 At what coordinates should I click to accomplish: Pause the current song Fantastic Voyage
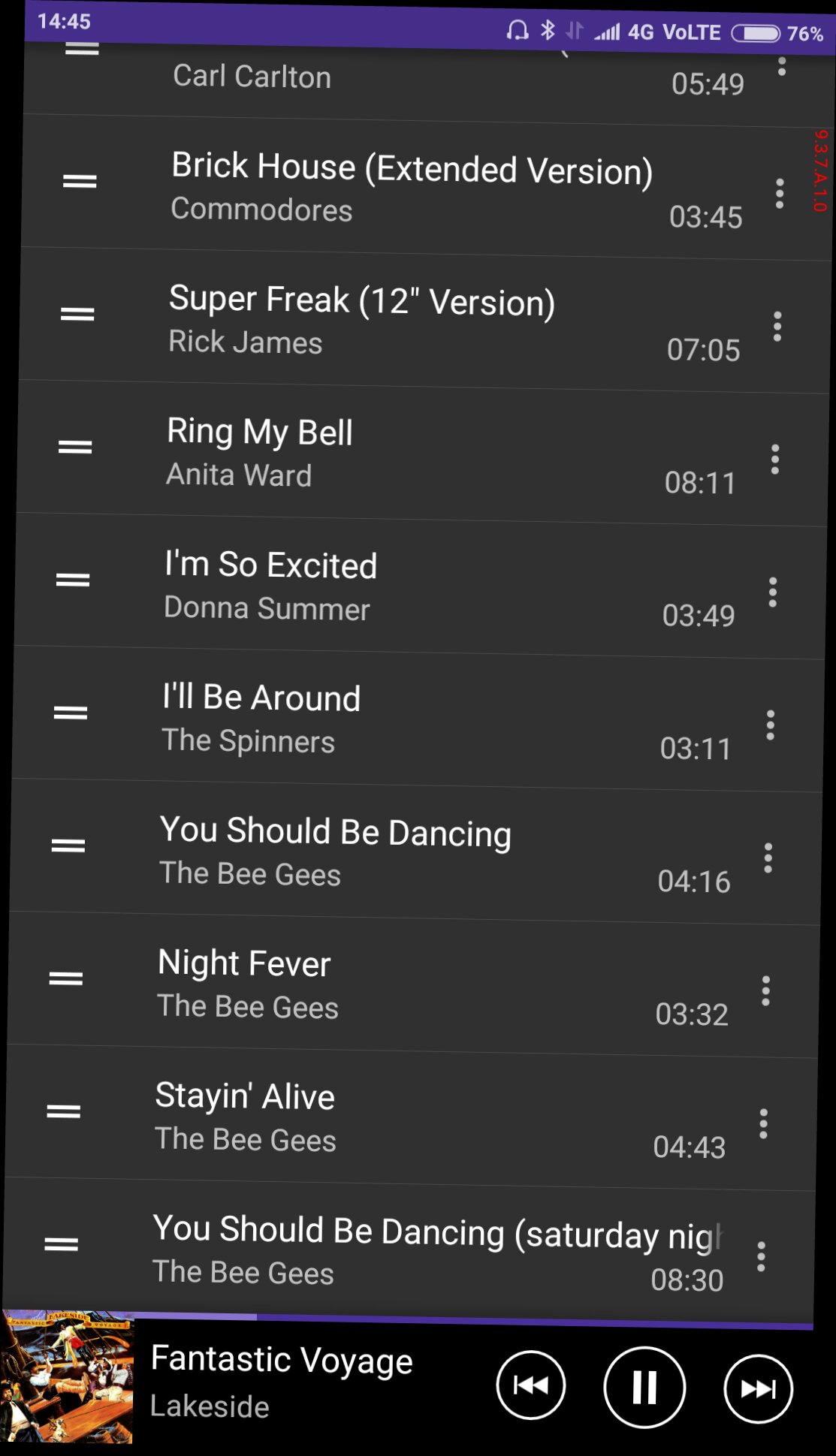point(644,1387)
